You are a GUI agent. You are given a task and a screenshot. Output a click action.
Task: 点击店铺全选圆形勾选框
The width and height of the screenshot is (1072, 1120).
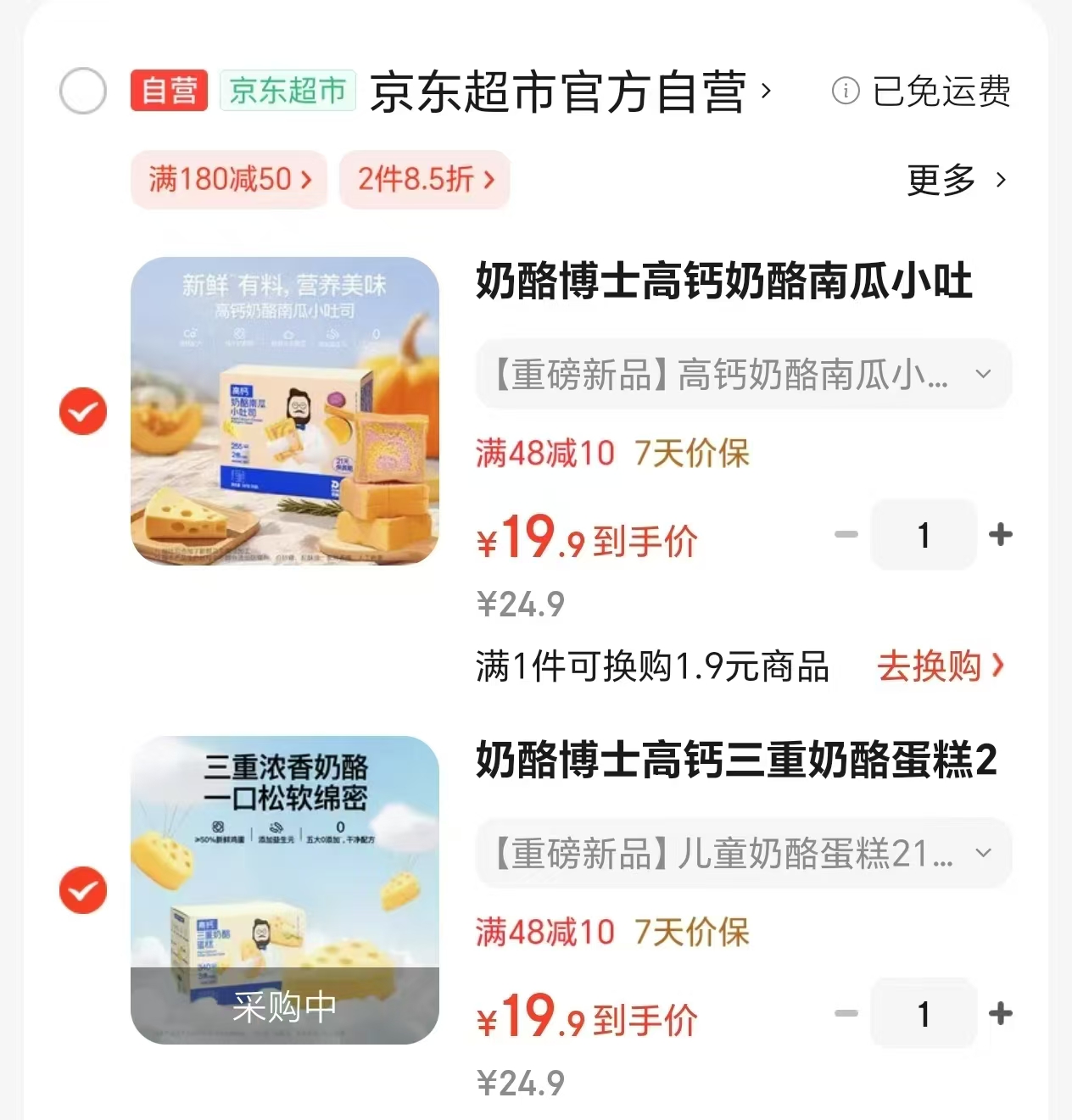82,90
